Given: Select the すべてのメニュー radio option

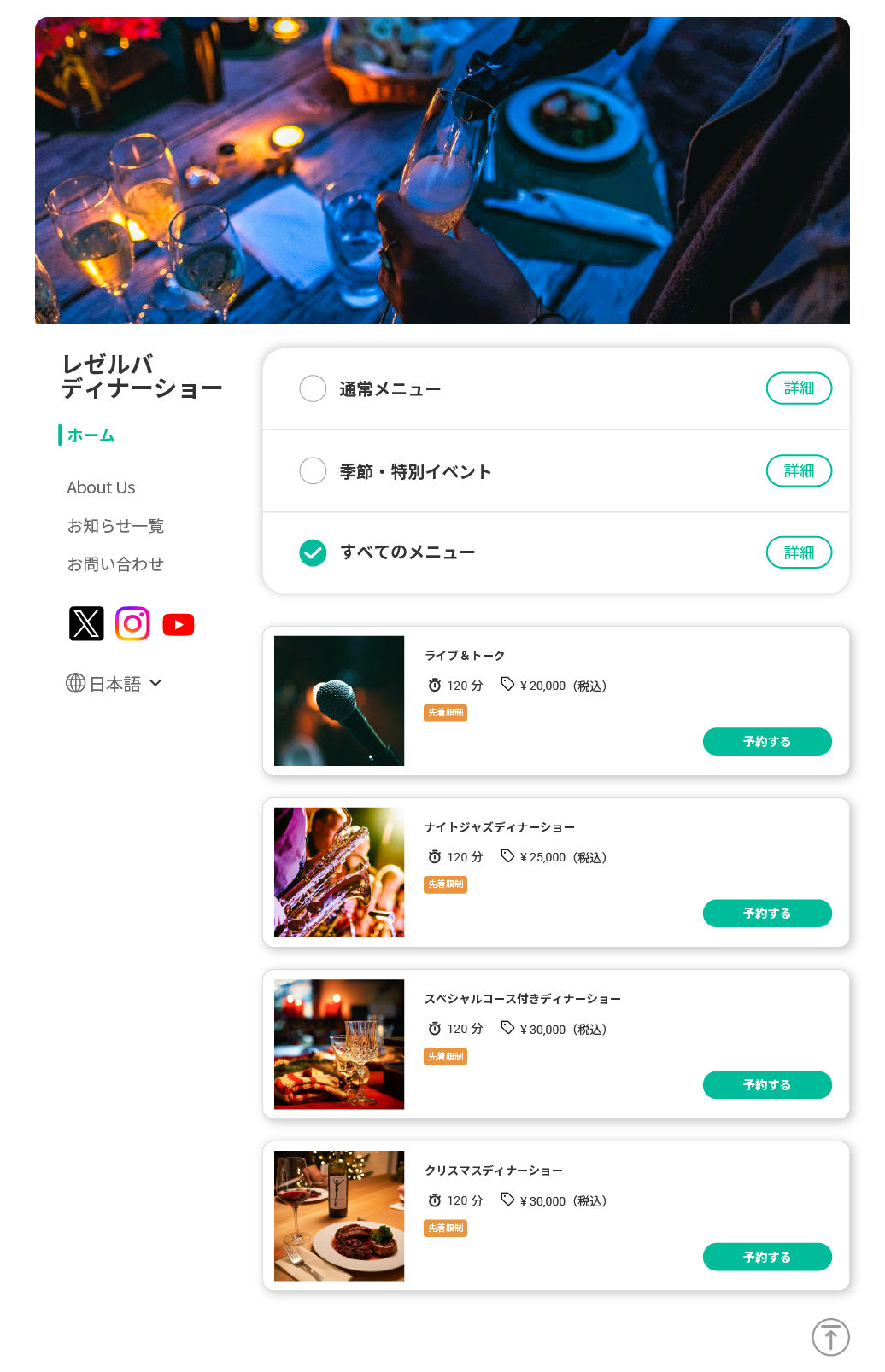Looking at the screenshot, I should [313, 552].
